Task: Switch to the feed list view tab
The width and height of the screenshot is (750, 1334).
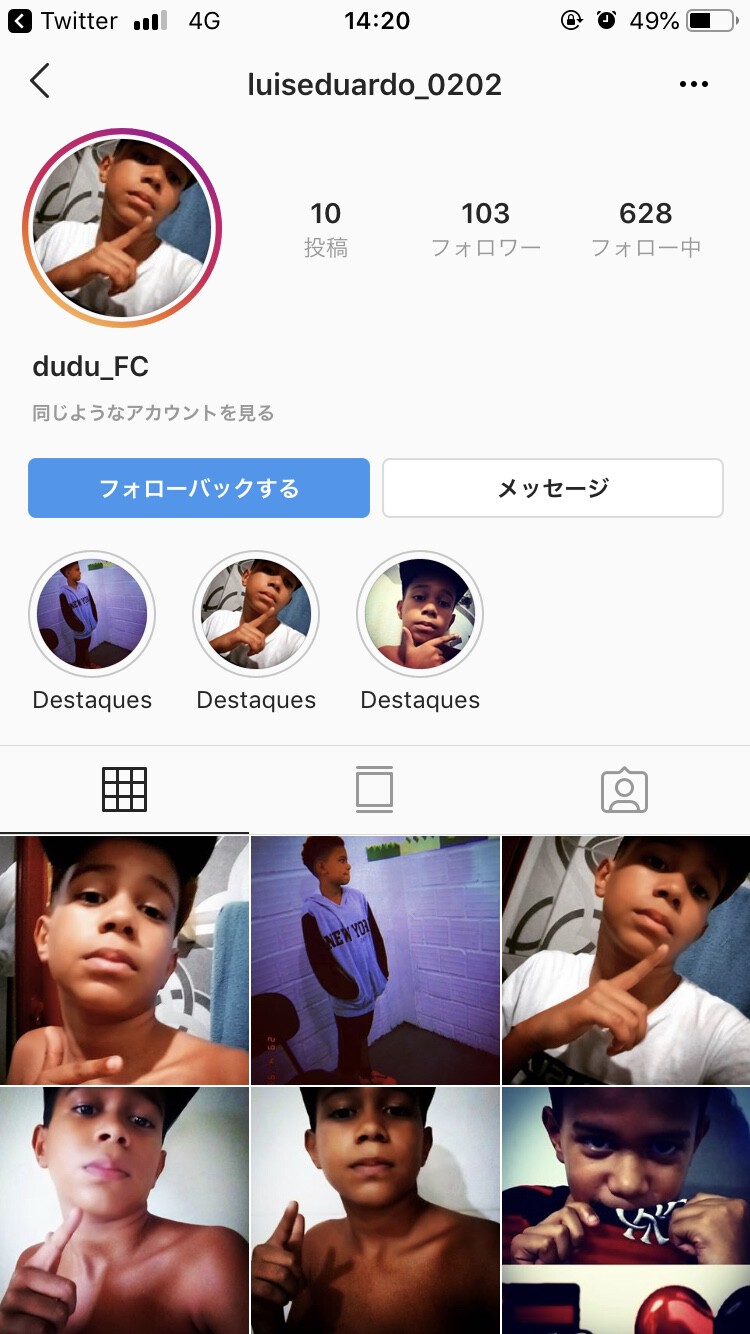Action: [375, 789]
